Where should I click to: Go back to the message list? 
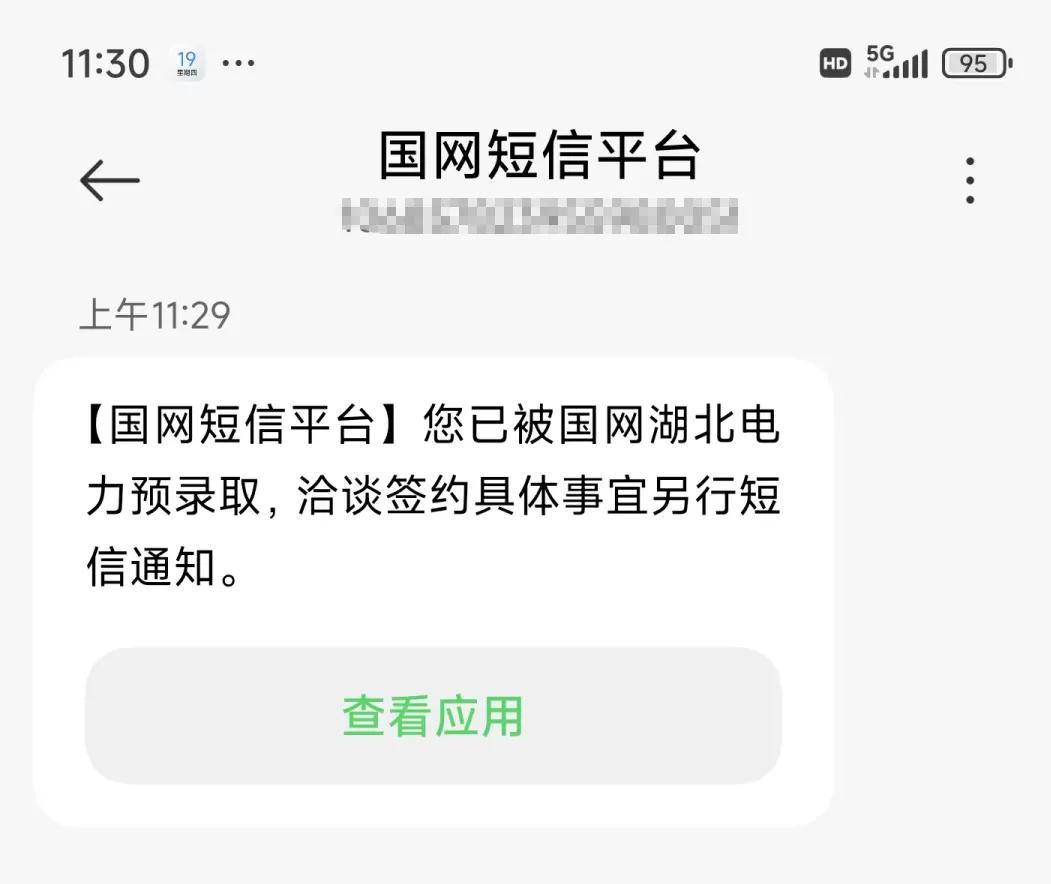pyautogui.click(x=109, y=181)
